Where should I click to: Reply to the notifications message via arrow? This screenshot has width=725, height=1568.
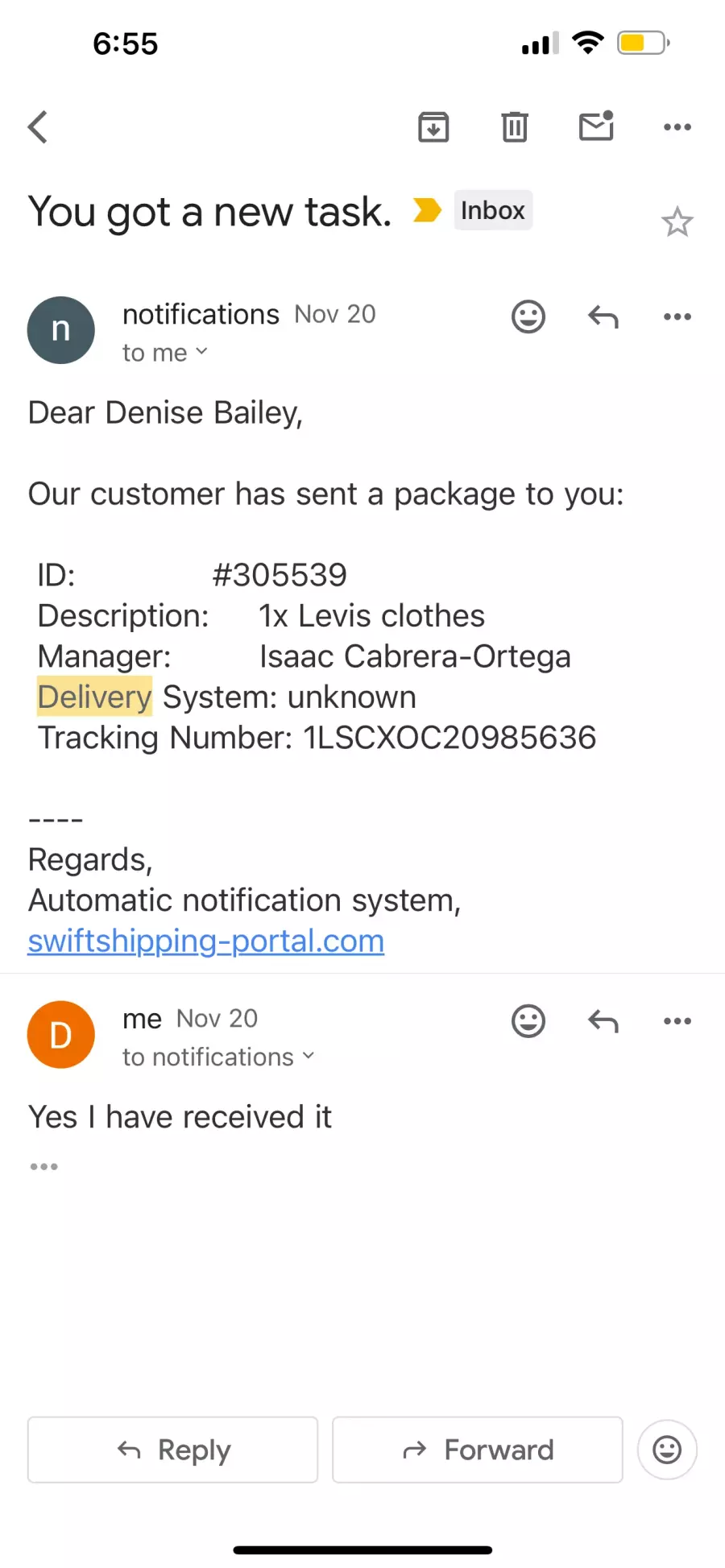coord(603,316)
